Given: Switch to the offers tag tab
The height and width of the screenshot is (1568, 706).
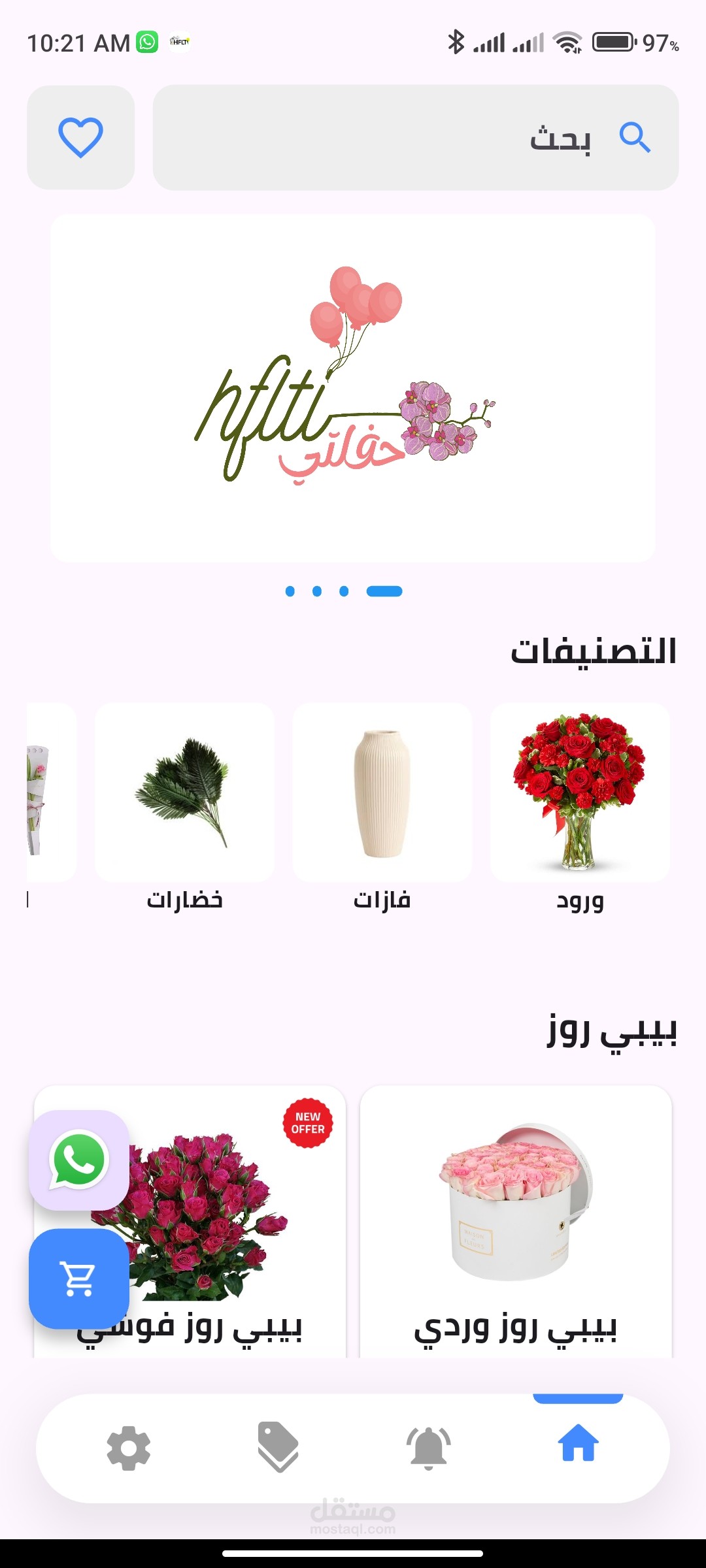Looking at the screenshot, I should [278, 1448].
